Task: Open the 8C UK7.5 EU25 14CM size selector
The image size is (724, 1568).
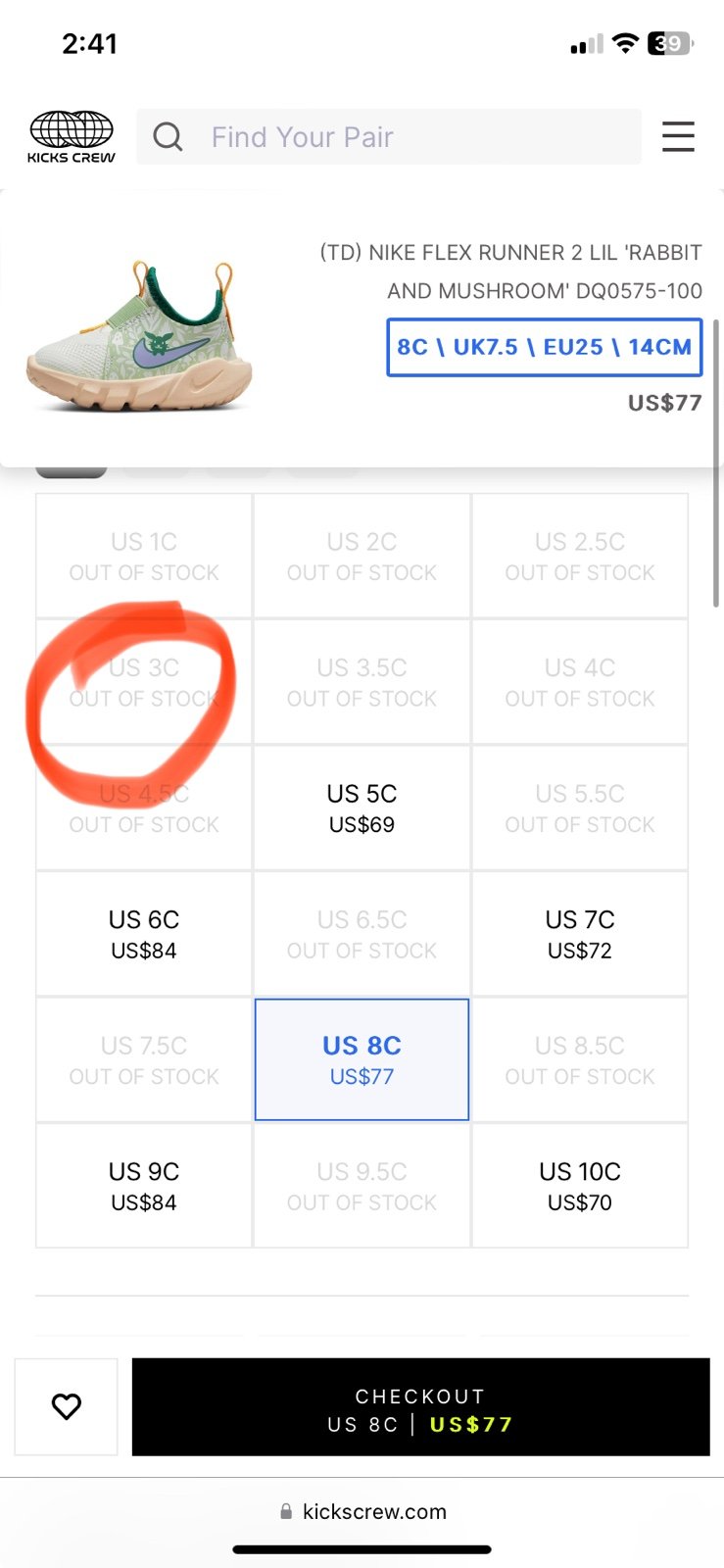Action: pos(545,347)
